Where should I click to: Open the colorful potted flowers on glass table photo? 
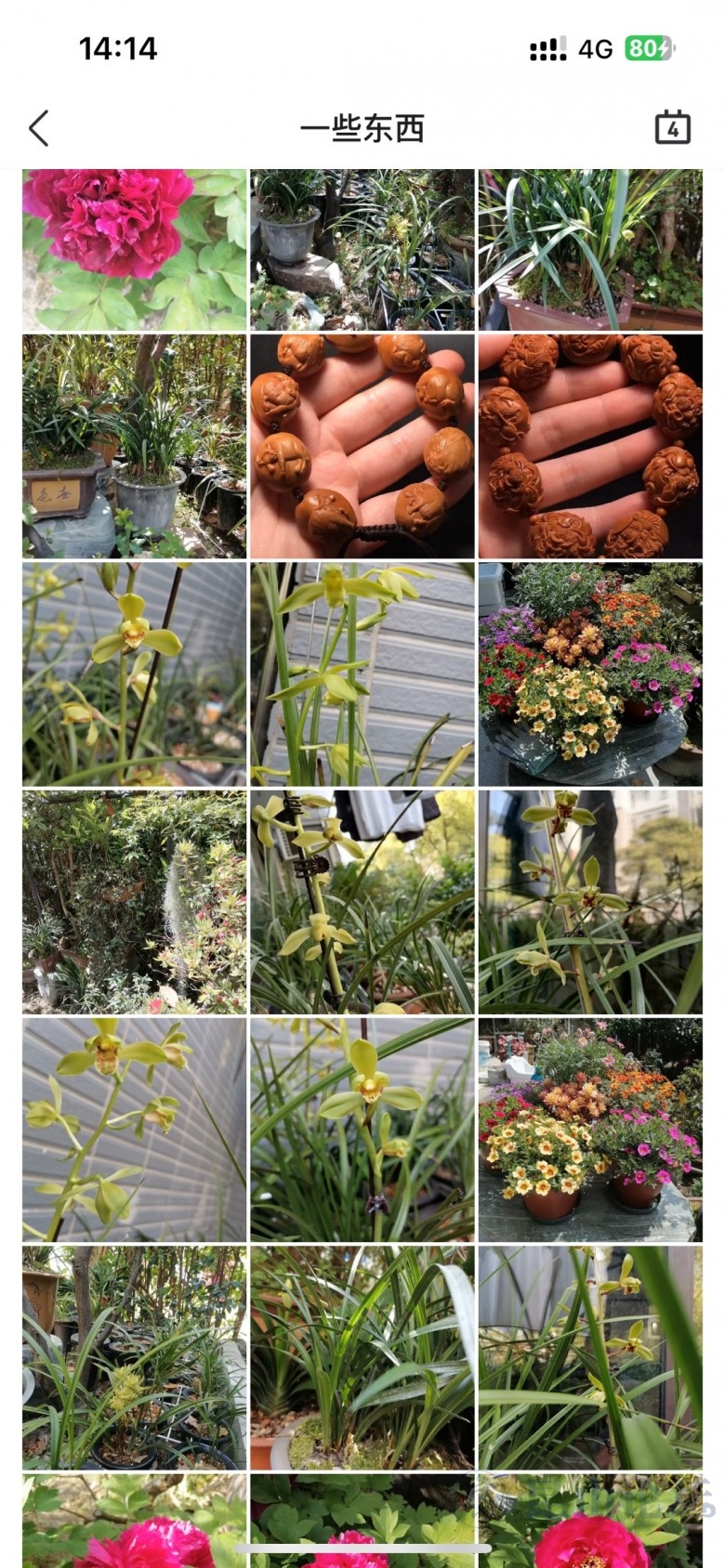pos(590,673)
